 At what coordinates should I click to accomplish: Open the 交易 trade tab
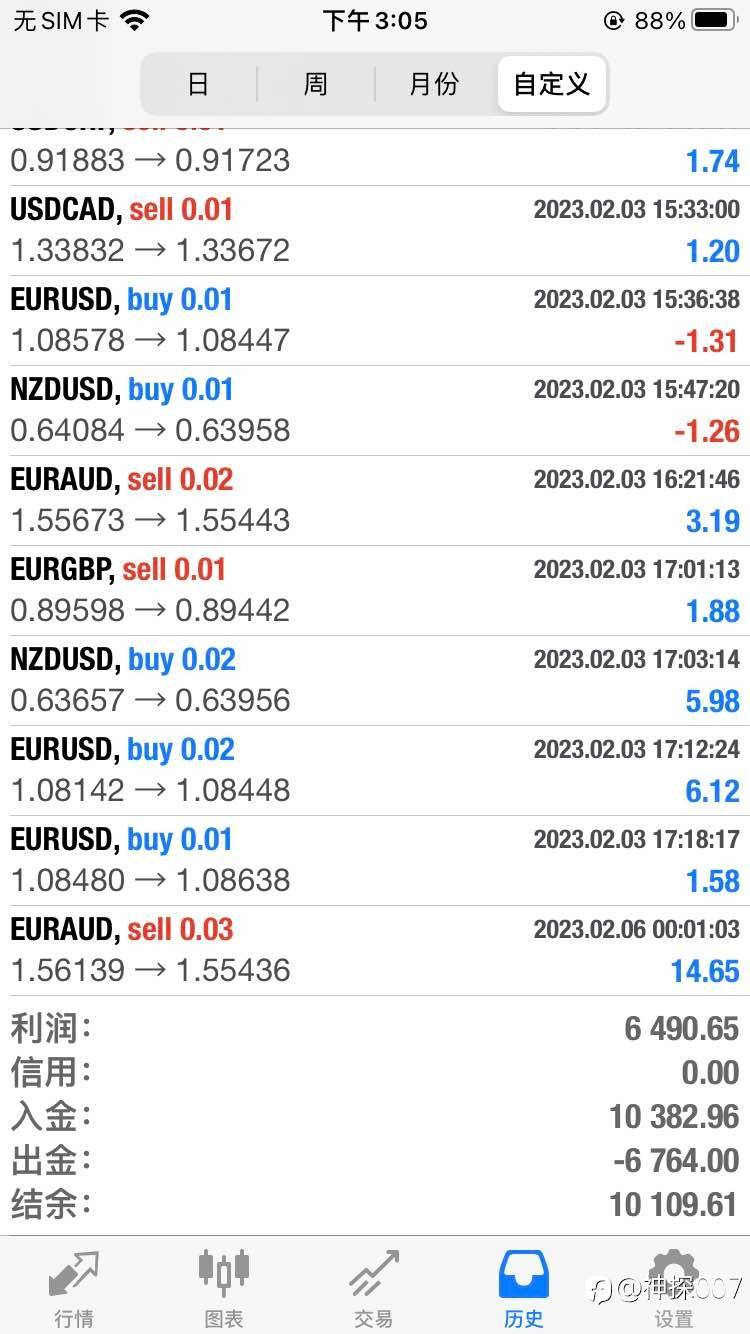373,1289
